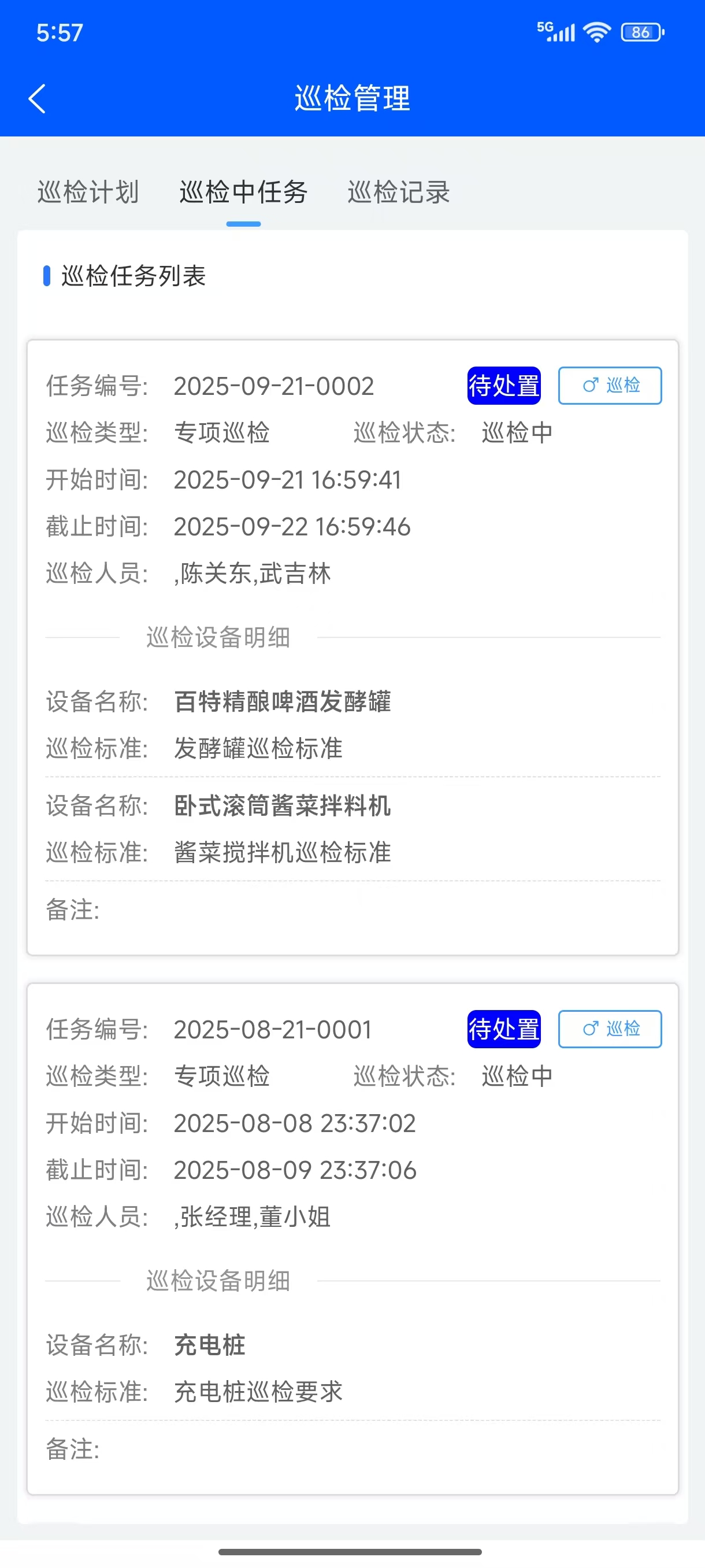Go back from 巡检管理 page
Viewport: 705px width, 1568px height.
pos(37,99)
